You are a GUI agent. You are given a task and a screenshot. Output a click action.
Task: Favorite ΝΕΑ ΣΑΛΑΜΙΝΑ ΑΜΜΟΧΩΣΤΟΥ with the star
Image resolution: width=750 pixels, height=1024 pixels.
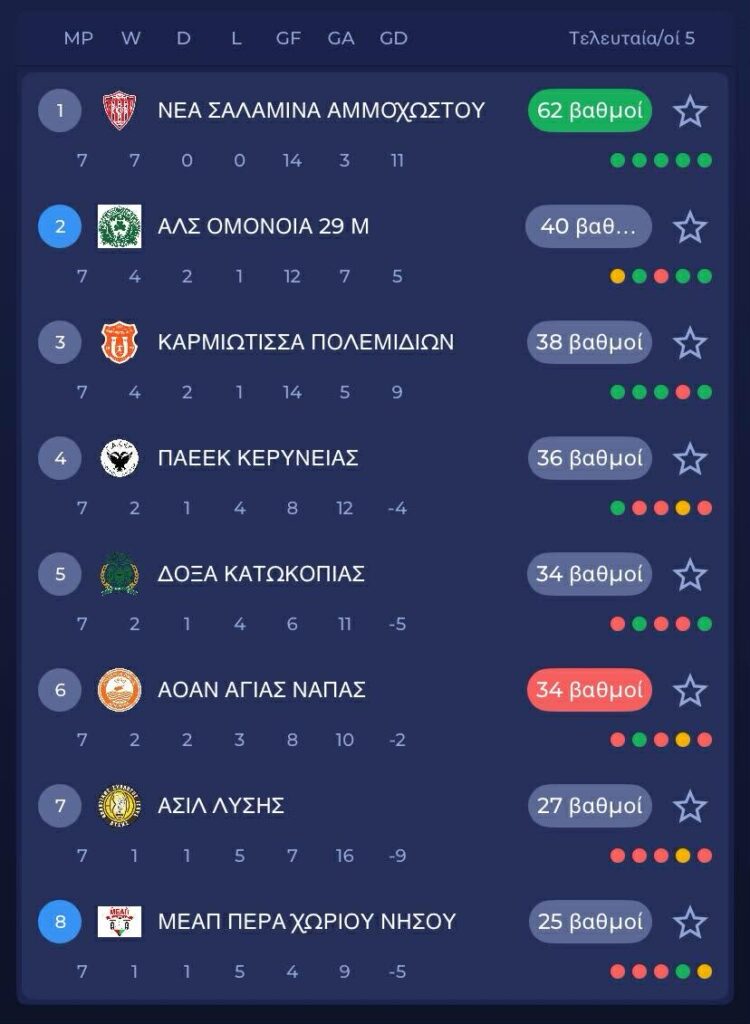pos(690,111)
